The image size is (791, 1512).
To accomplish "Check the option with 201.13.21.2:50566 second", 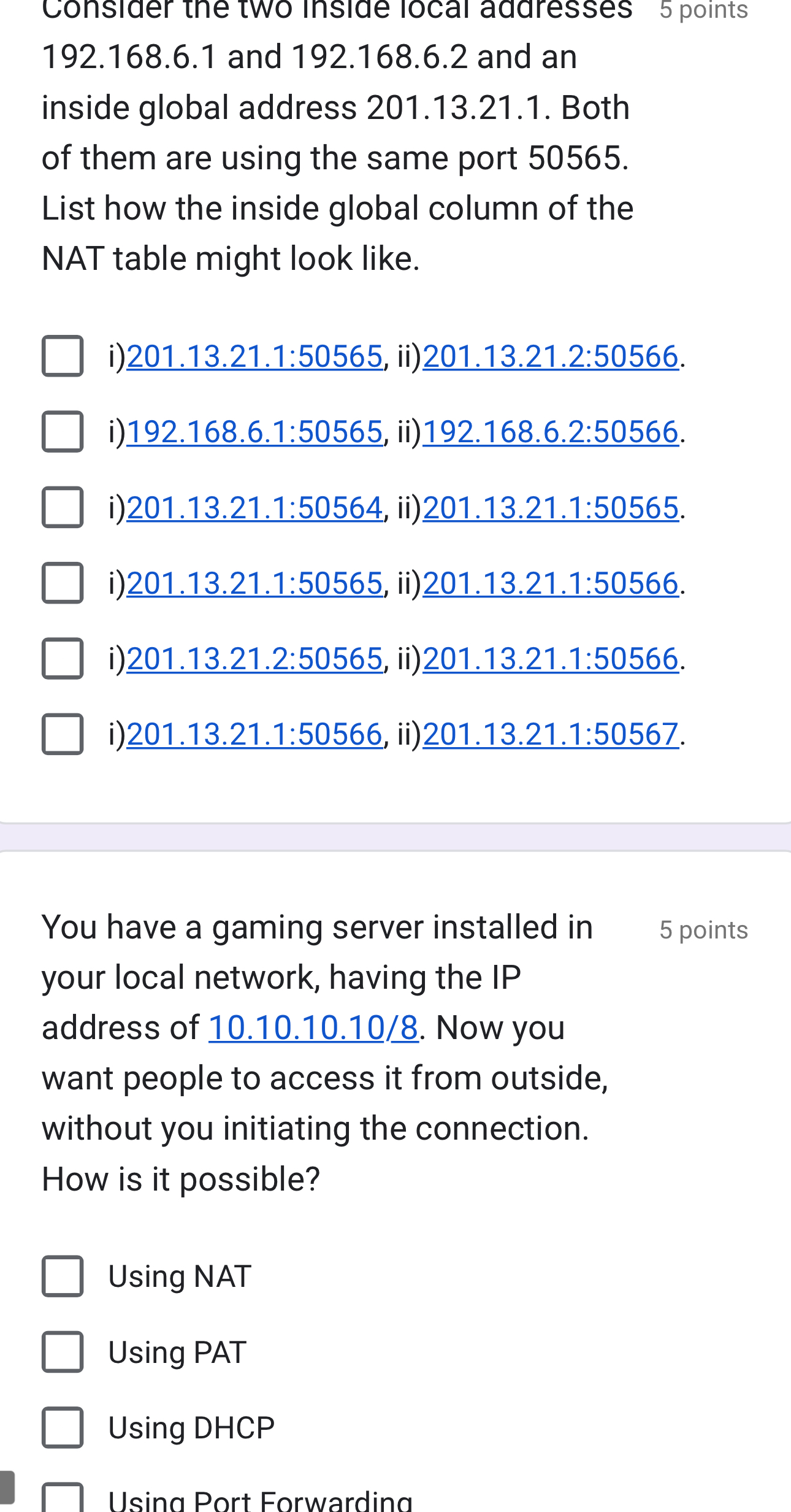I will pyautogui.click(x=63, y=356).
